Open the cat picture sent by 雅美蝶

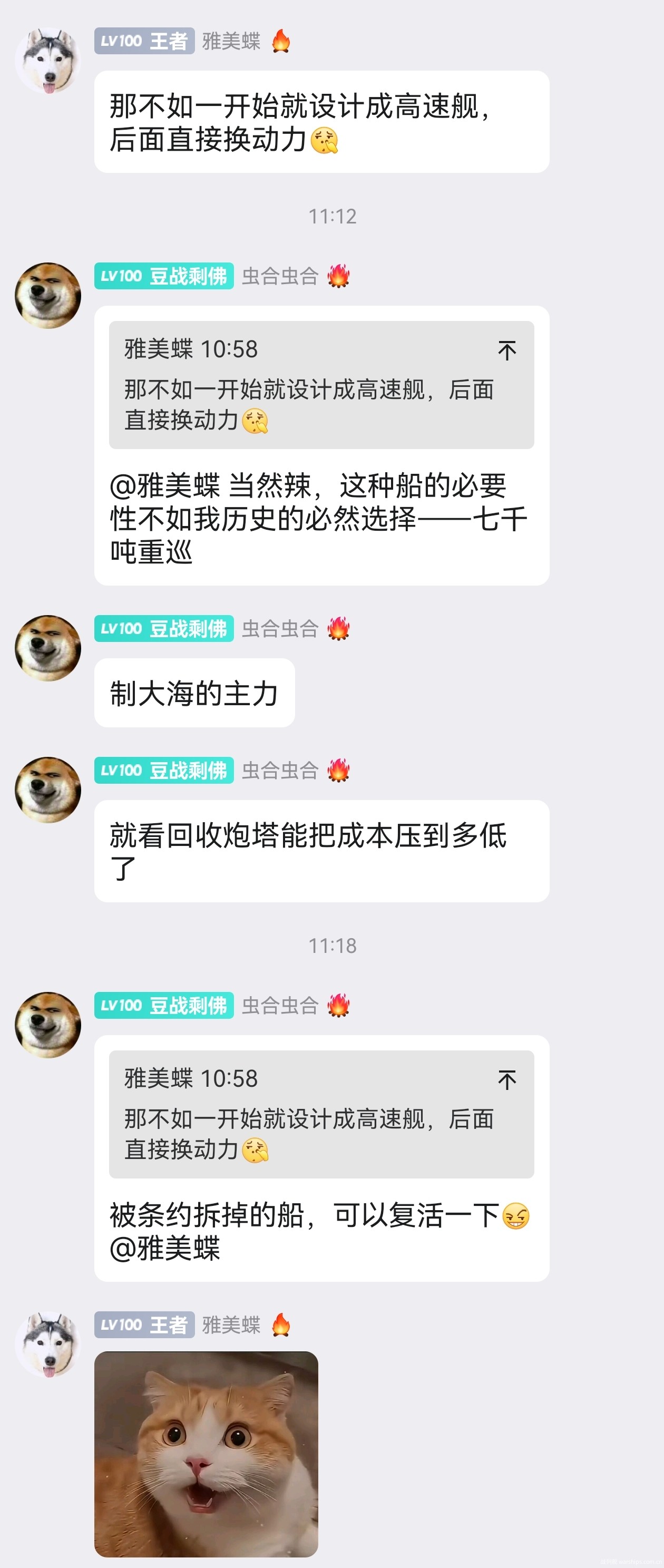(x=206, y=1454)
